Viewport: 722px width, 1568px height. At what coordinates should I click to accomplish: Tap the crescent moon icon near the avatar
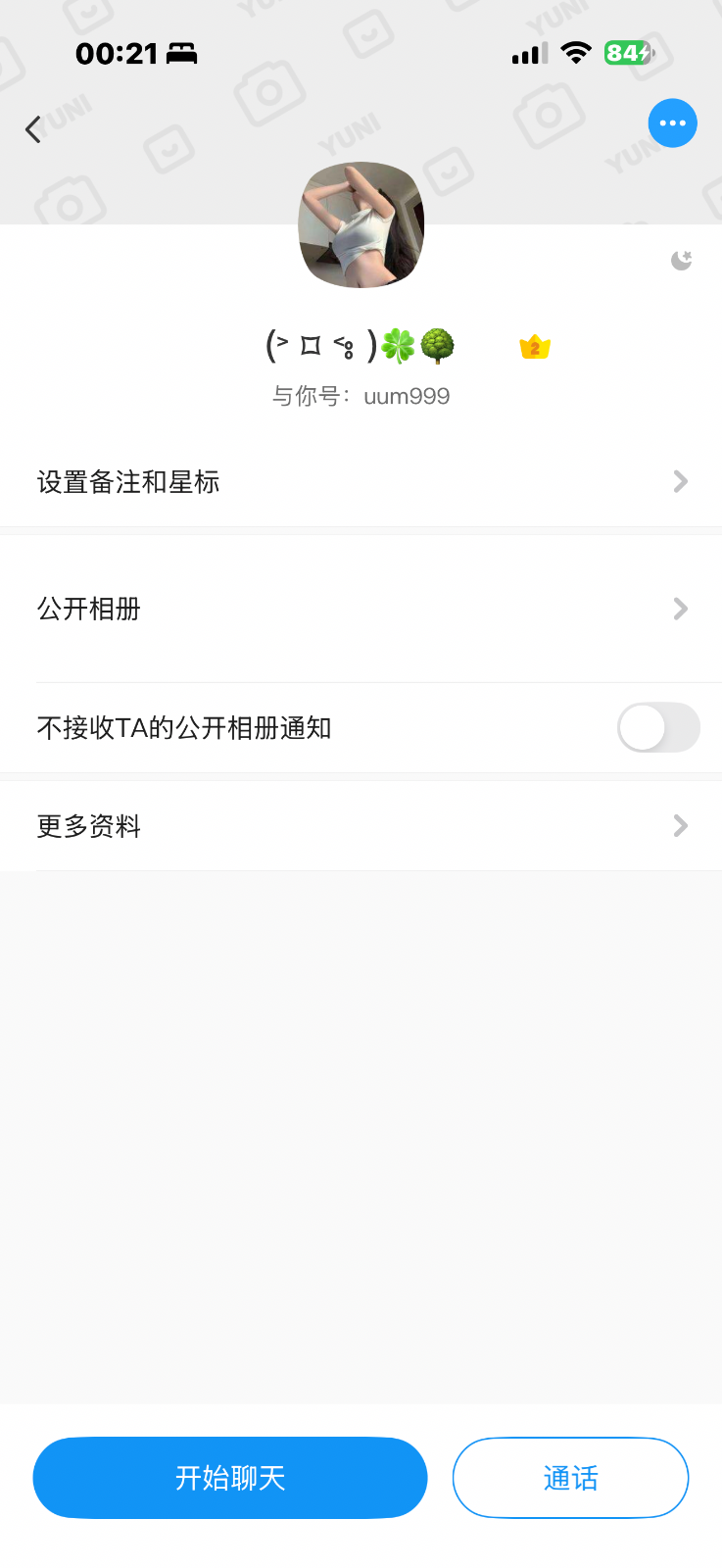click(x=681, y=259)
